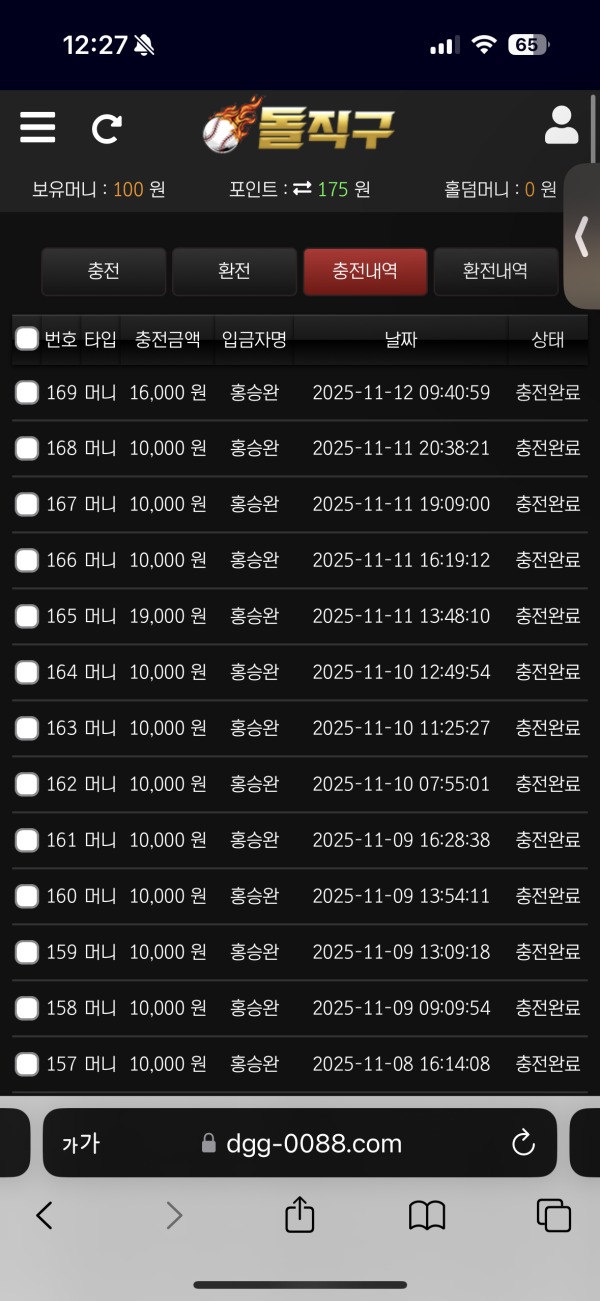Open the hamburger menu
Screen dimensions: 600x1301
click(38, 128)
